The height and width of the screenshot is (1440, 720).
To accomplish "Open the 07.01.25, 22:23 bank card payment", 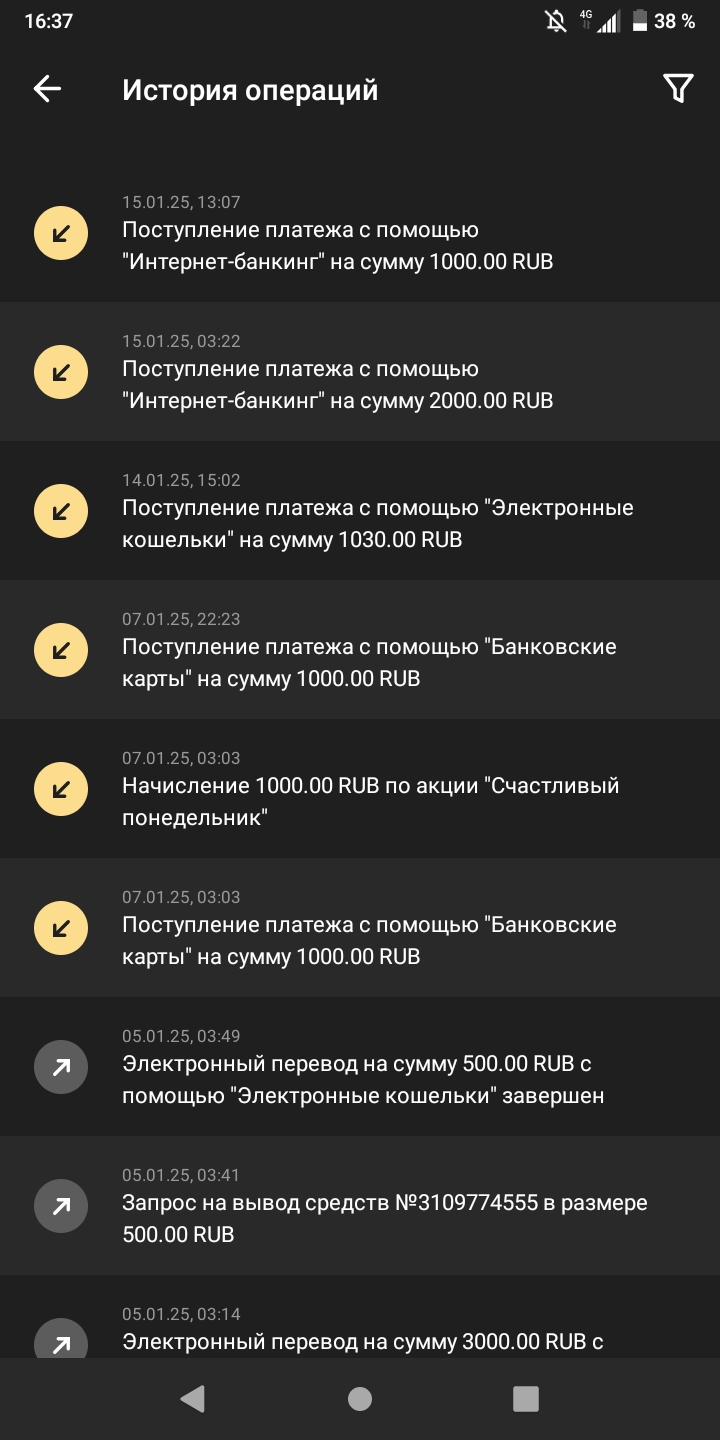I will (x=360, y=650).
